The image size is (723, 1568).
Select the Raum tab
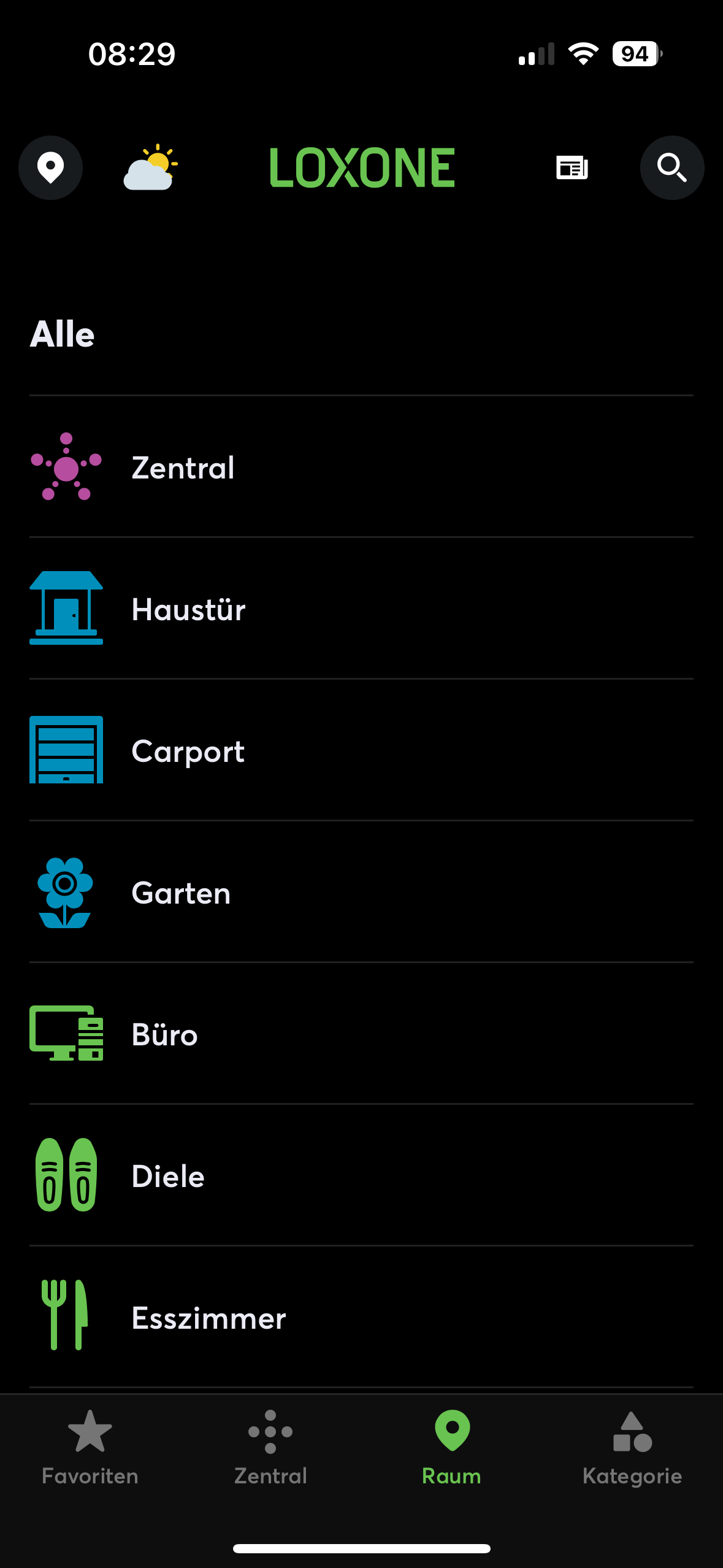point(451,1448)
